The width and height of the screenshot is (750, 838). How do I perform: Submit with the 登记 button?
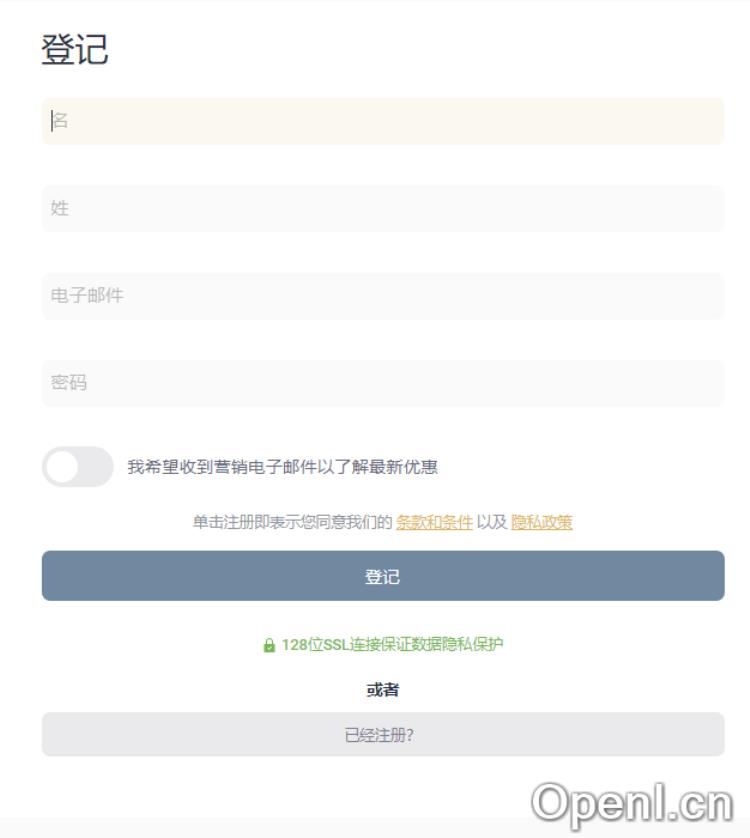click(x=382, y=576)
